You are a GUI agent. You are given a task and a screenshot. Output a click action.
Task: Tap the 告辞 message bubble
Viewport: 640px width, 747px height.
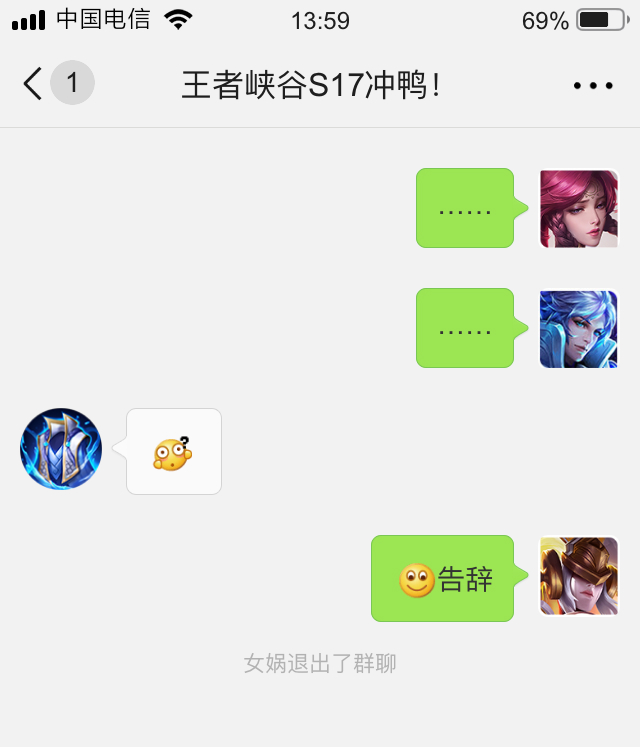pos(447,578)
